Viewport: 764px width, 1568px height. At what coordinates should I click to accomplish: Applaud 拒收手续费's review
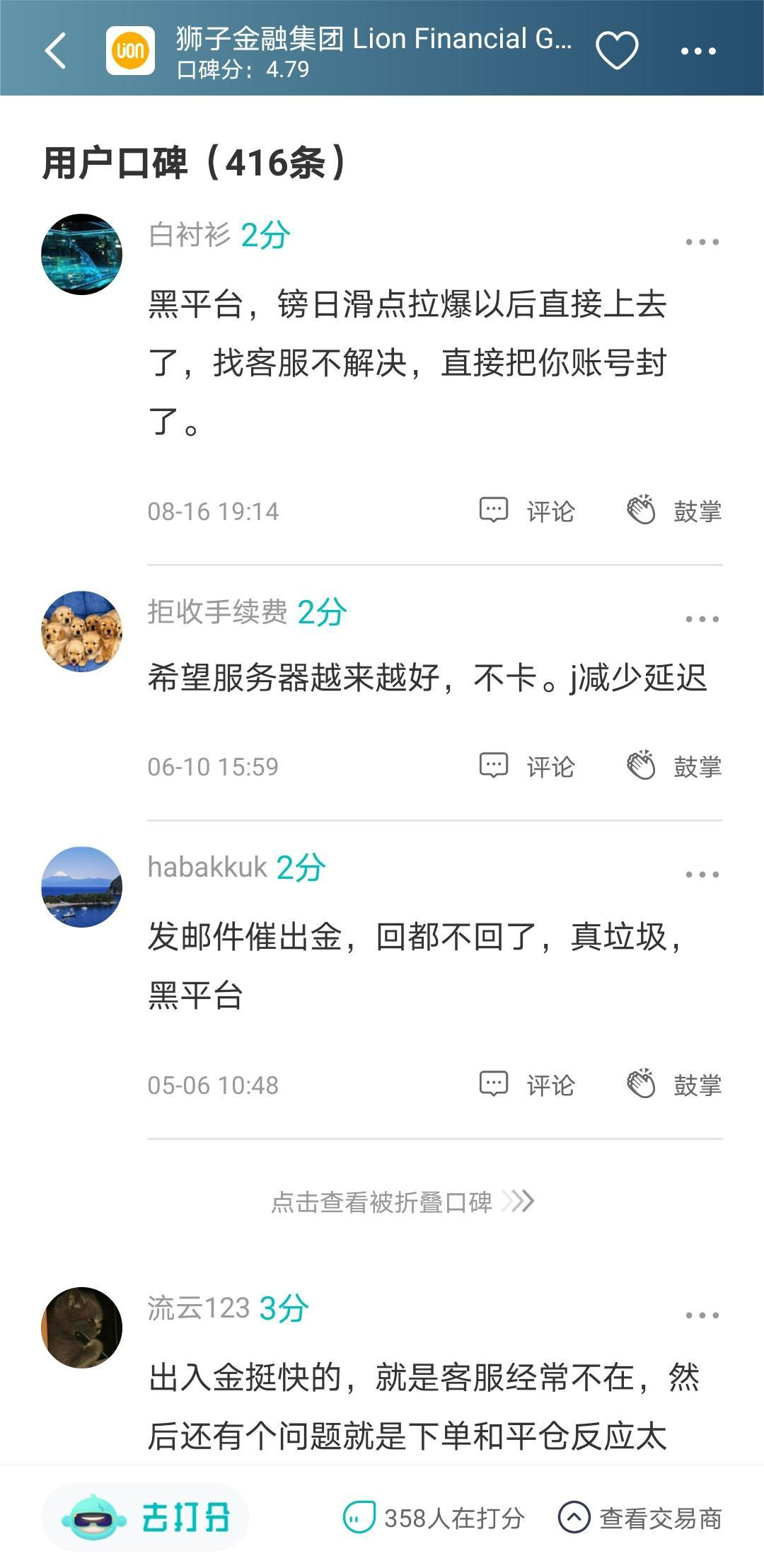point(674,766)
